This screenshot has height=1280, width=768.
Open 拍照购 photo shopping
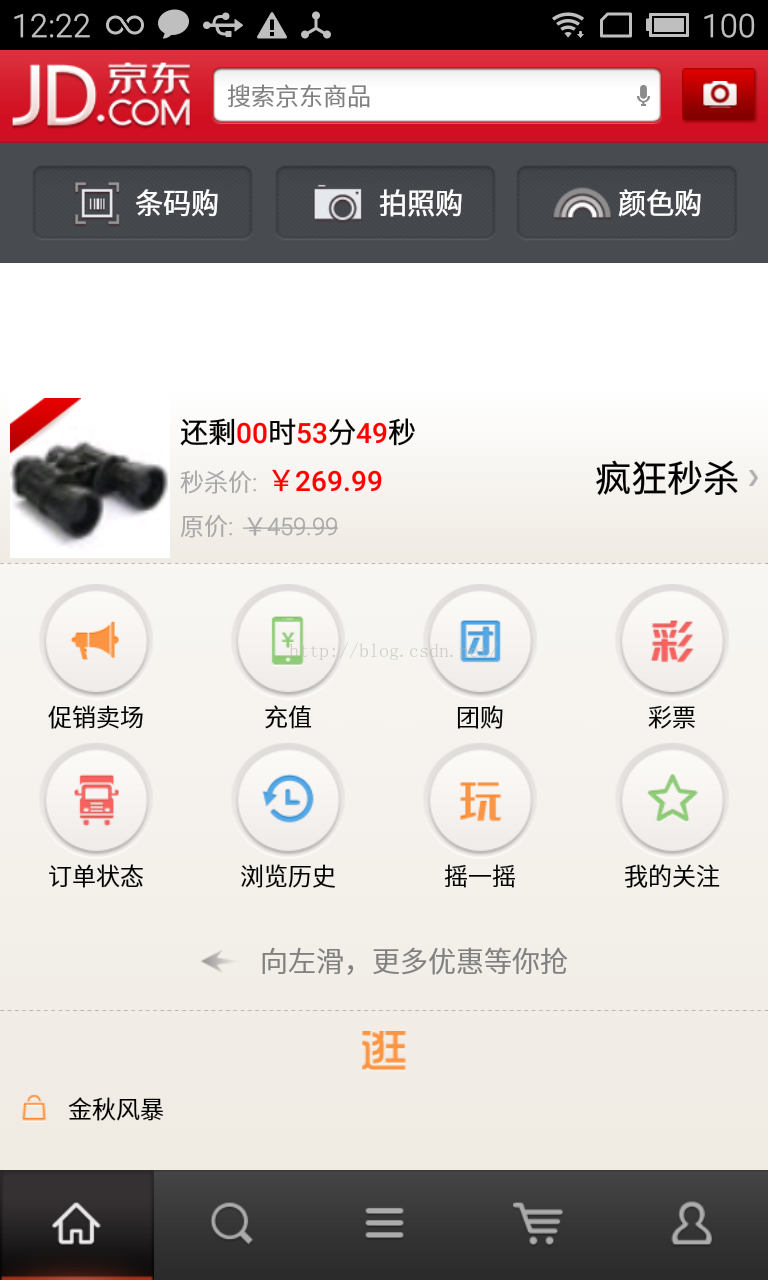point(385,203)
